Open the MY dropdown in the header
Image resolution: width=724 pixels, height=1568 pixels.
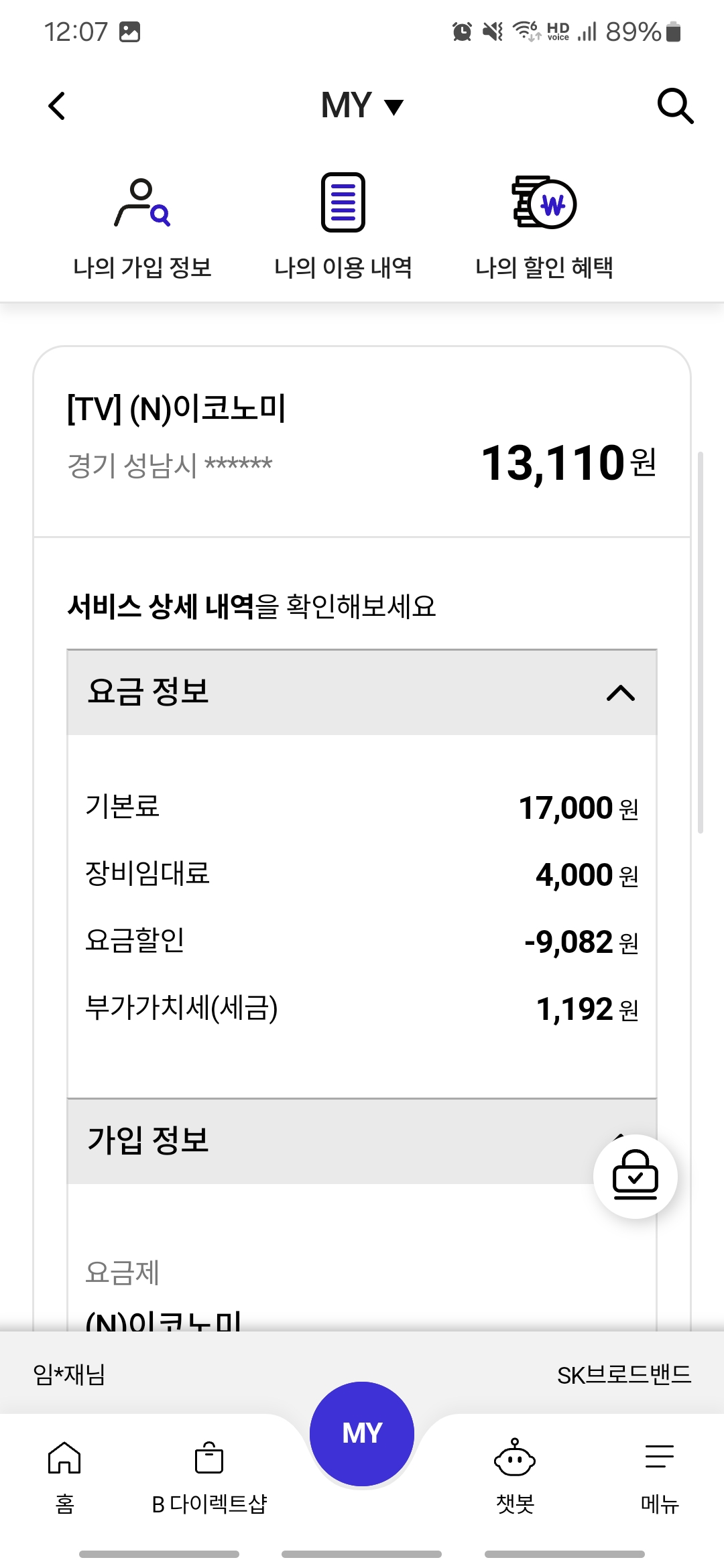click(x=362, y=105)
